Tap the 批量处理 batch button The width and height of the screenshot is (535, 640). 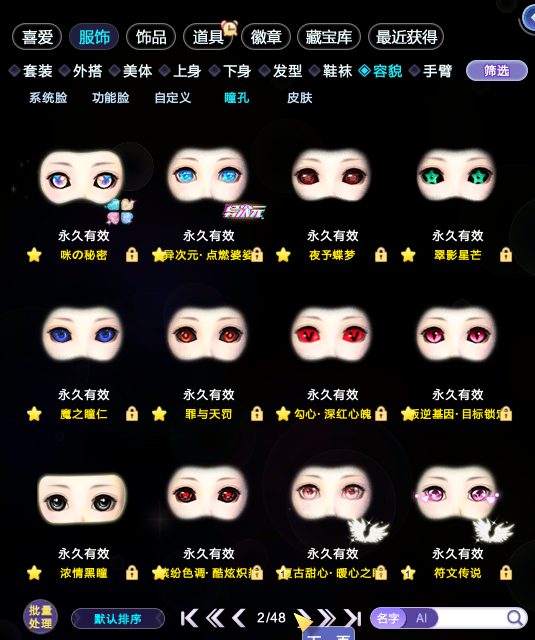click(x=40, y=617)
